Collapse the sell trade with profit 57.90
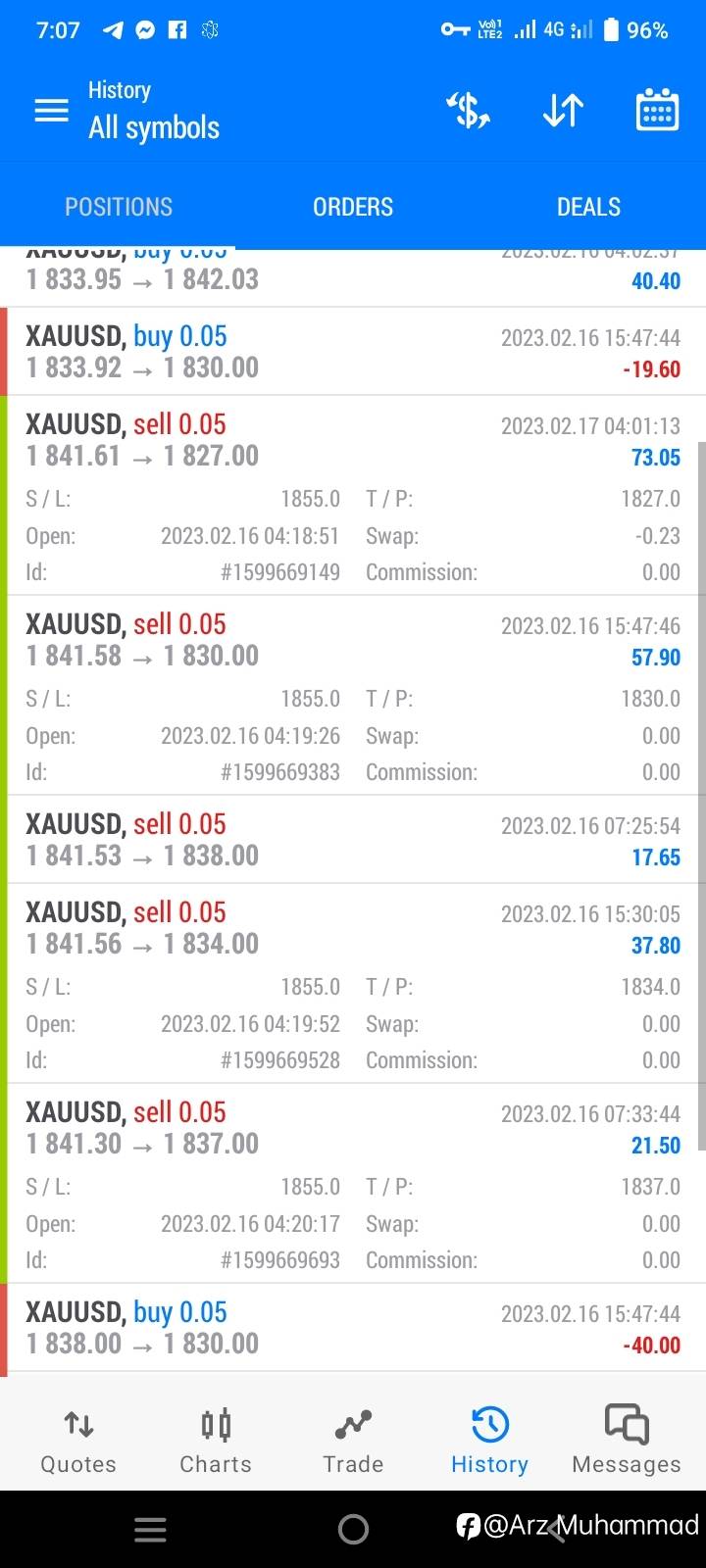 pyautogui.click(x=353, y=696)
